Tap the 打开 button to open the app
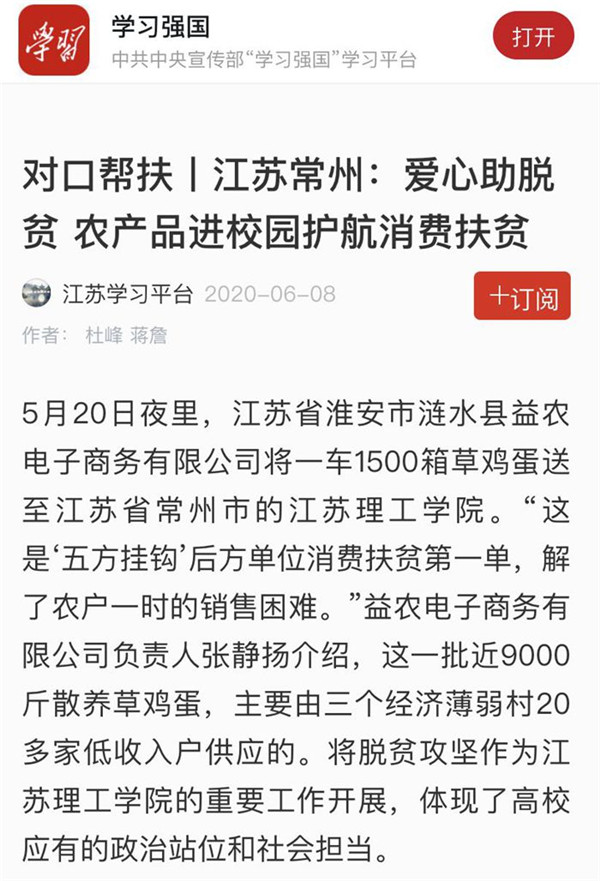The height and width of the screenshot is (881, 600). [x=533, y=38]
